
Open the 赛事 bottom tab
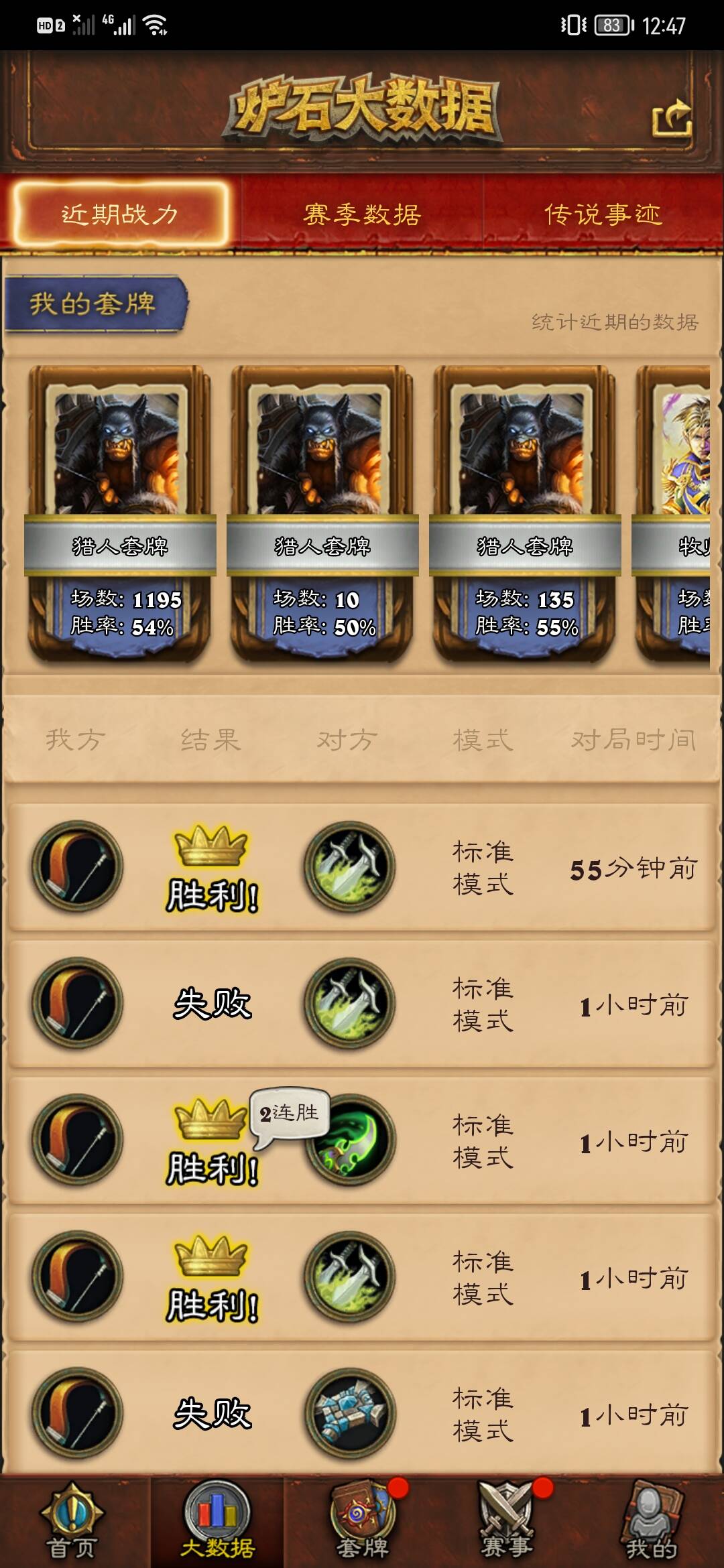coord(507,1522)
